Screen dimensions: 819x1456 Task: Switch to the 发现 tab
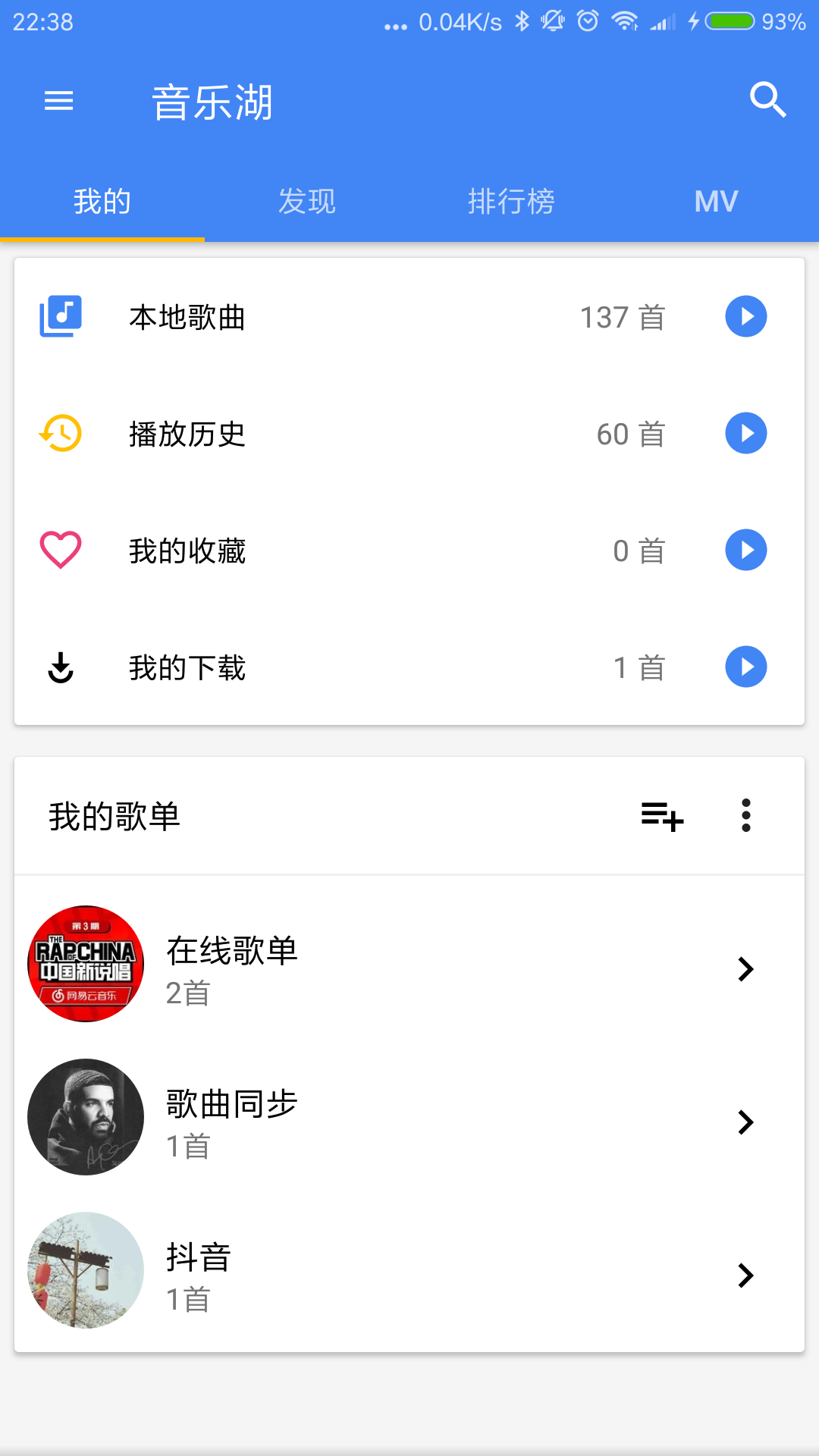coord(307,202)
